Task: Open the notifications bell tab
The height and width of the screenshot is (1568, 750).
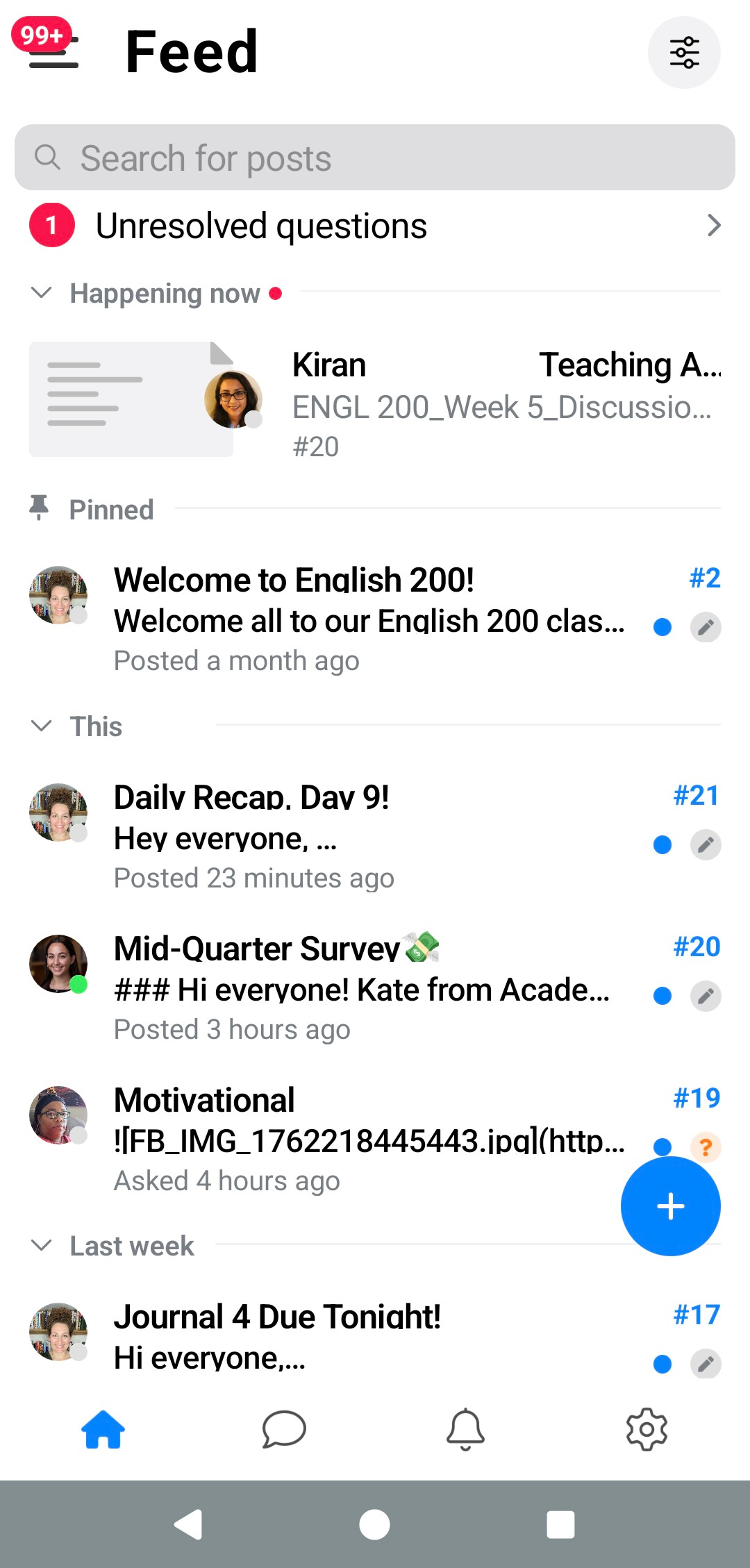Action: [x=465, y=1429]
